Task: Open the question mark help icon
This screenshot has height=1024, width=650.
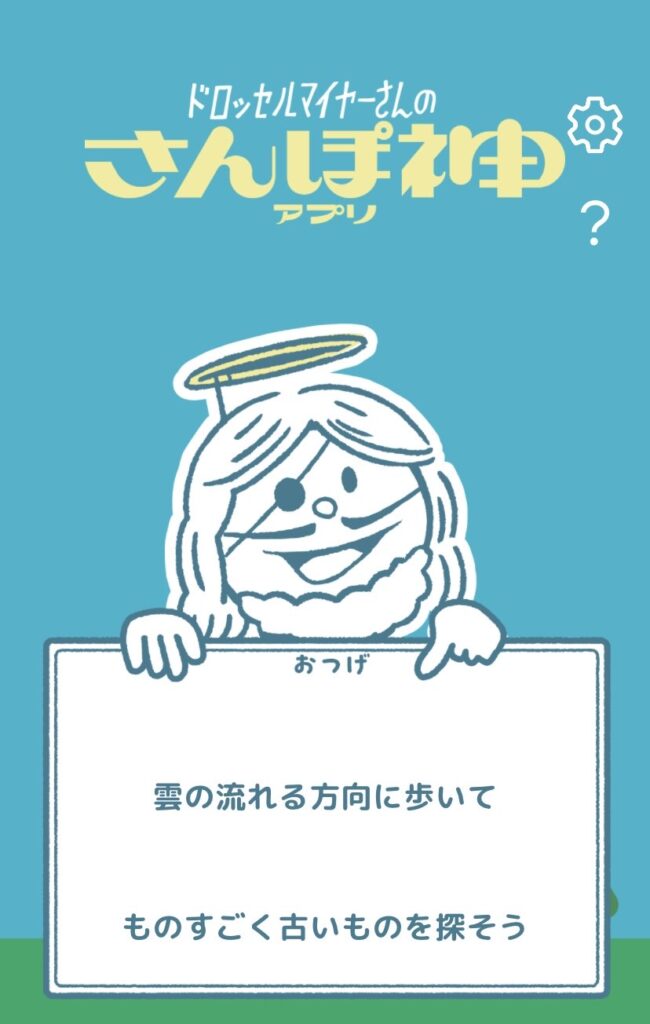Action: coord(594,224)
